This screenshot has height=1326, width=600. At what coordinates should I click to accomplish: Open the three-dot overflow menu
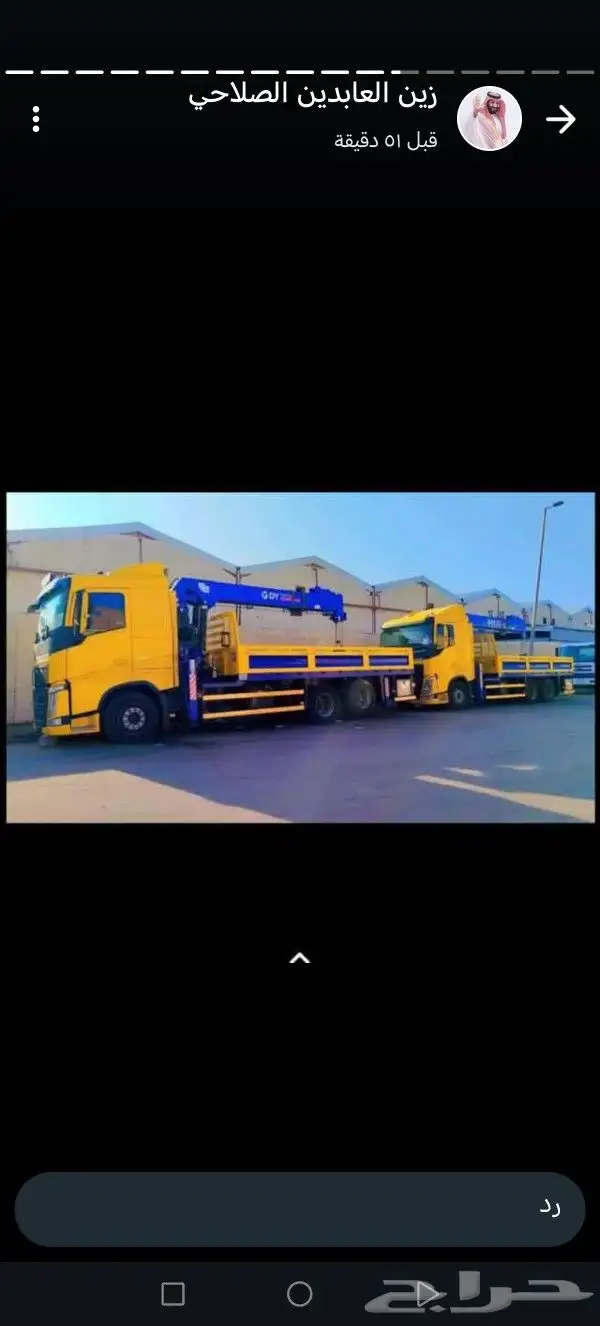click(x=36, y=120)
